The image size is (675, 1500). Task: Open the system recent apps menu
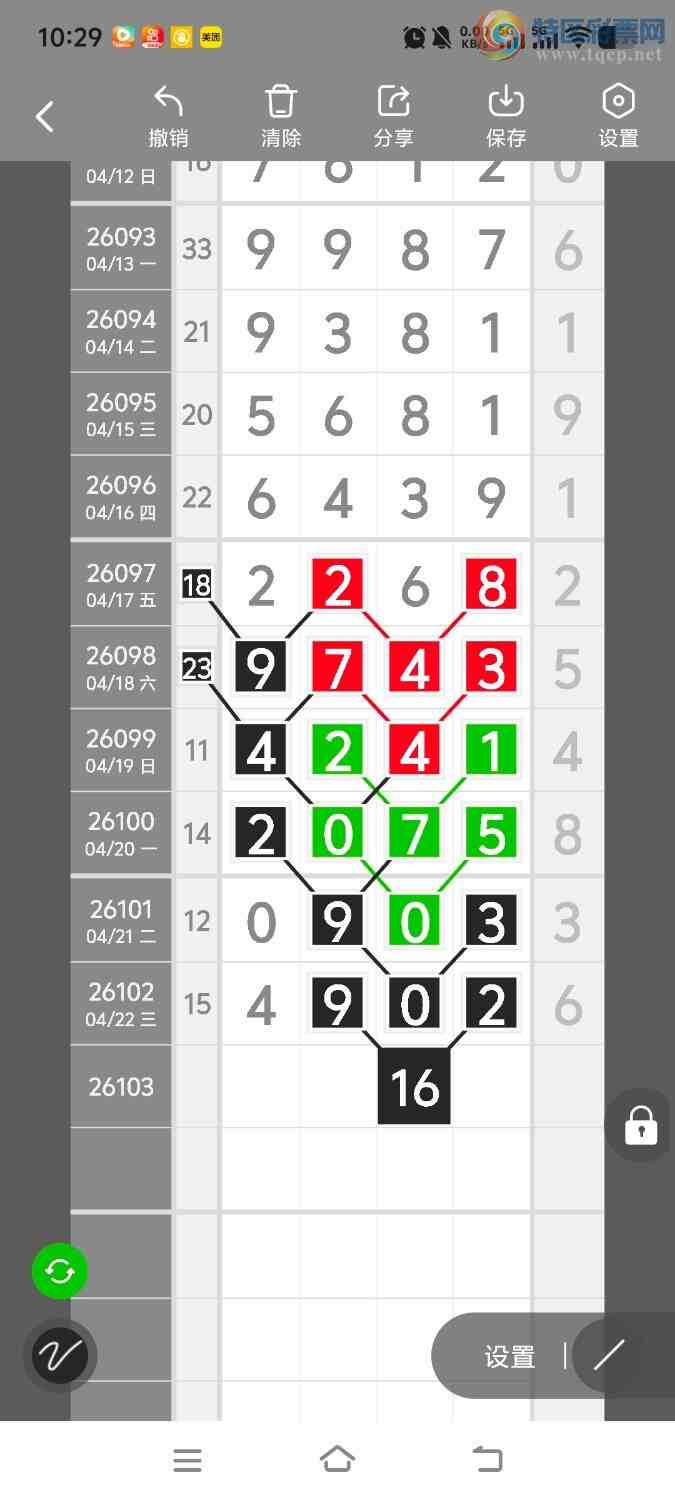[x=187, y=1461]
